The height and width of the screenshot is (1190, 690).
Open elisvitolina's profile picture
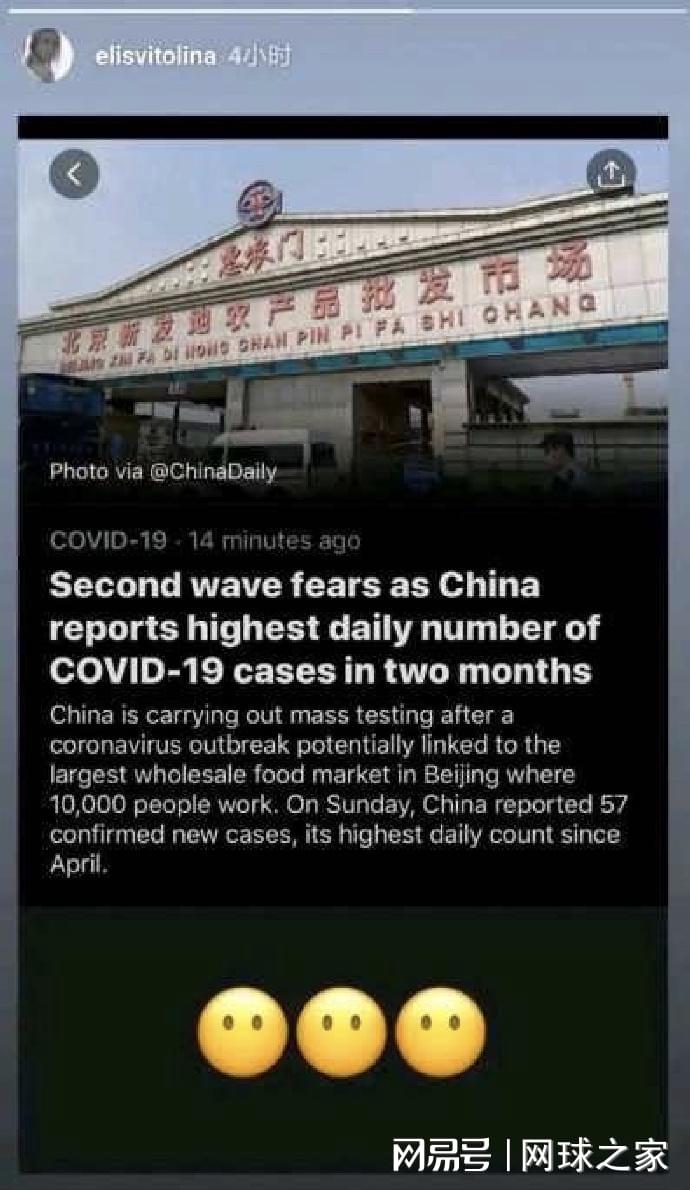coord(48,56)
